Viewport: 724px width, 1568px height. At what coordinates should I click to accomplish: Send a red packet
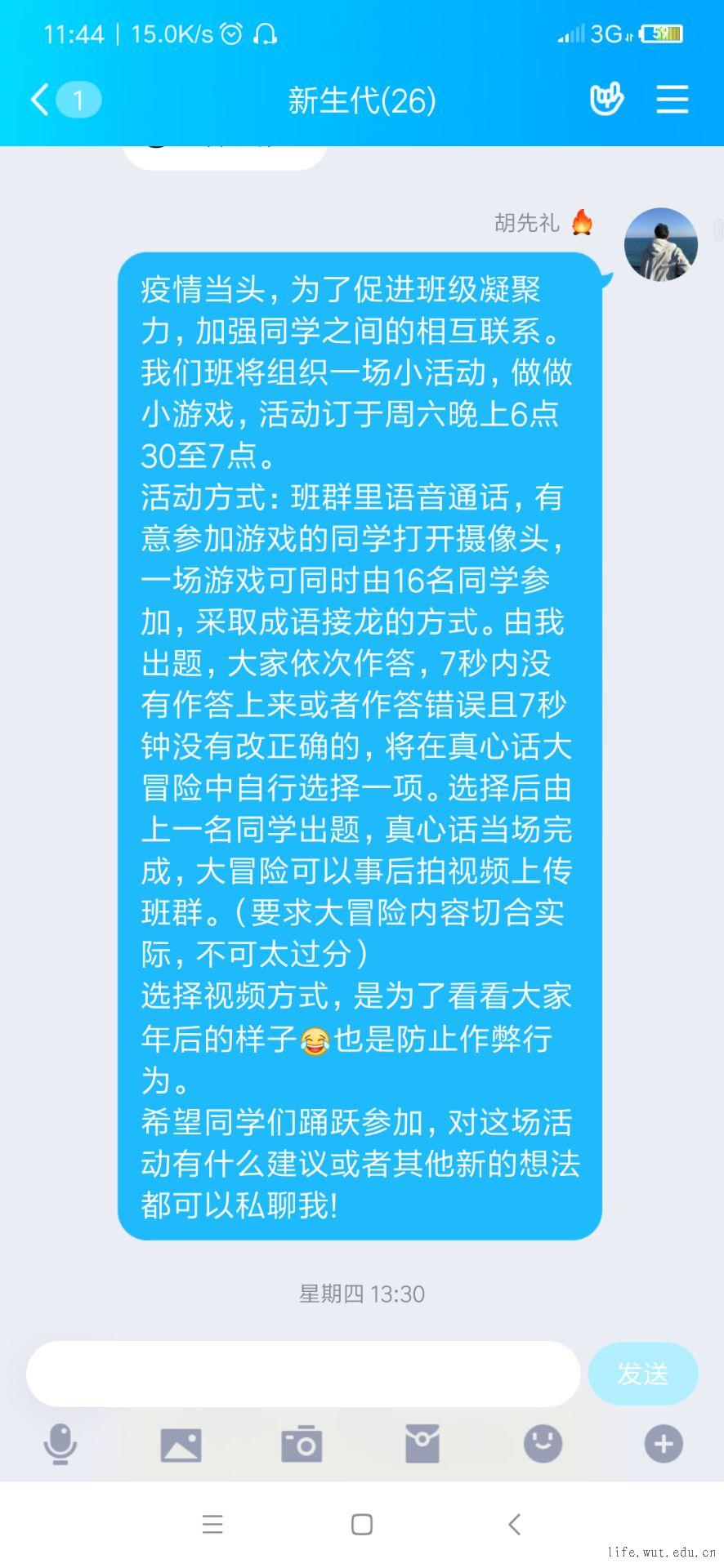422,1444
